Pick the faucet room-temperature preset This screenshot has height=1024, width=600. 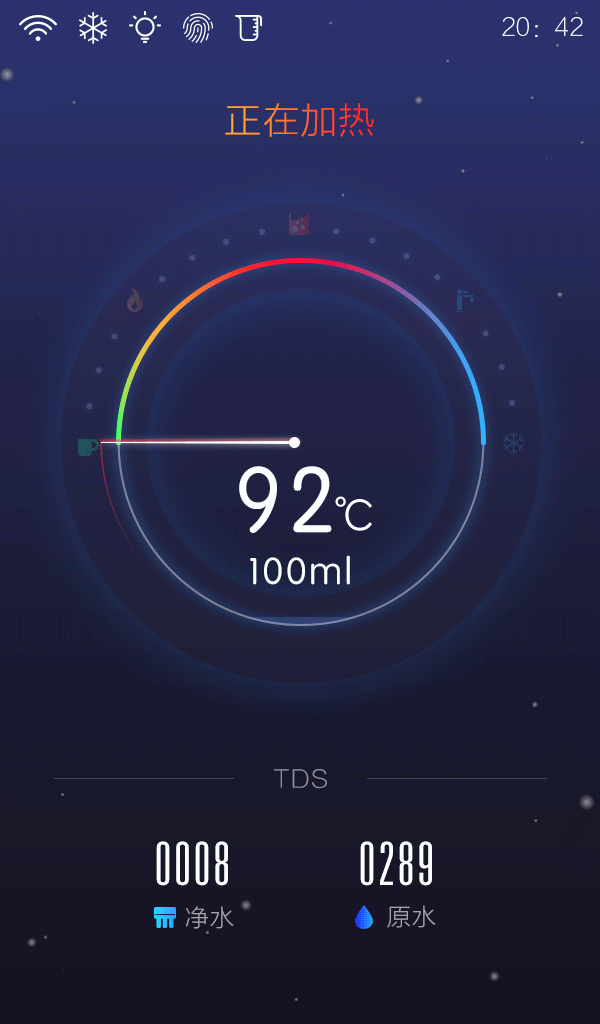pyautogui.click(x=465, y=300)
